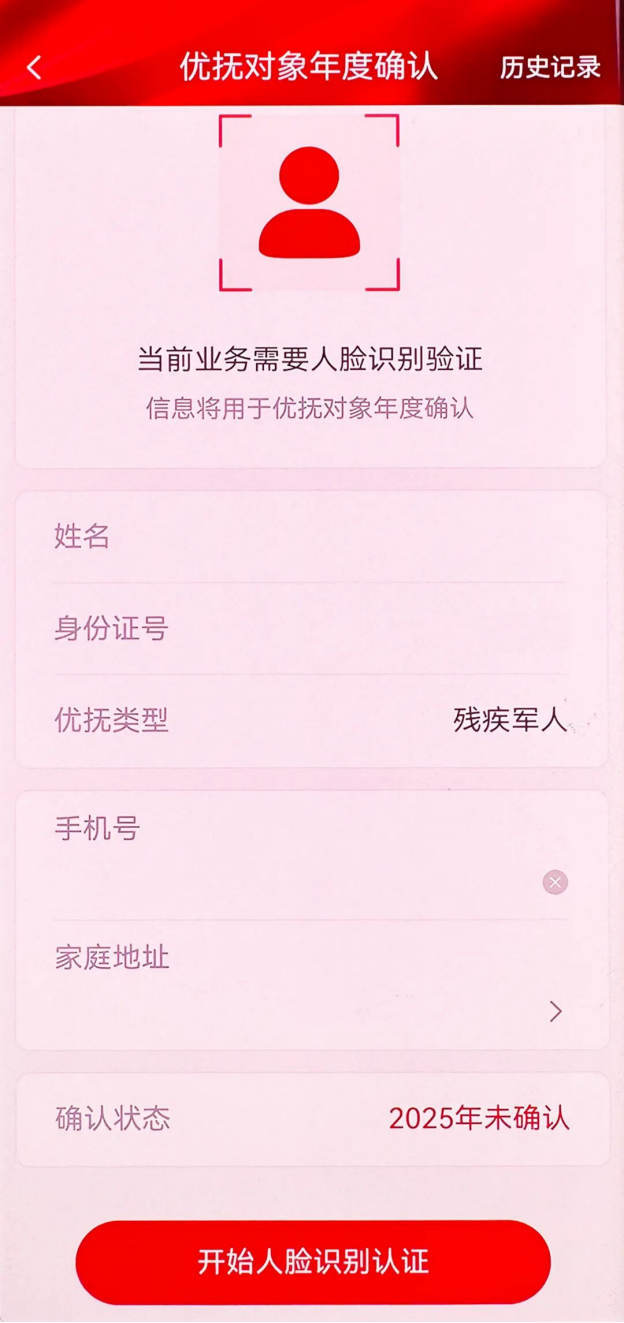Open 历史记录 history records

(550, 67)
